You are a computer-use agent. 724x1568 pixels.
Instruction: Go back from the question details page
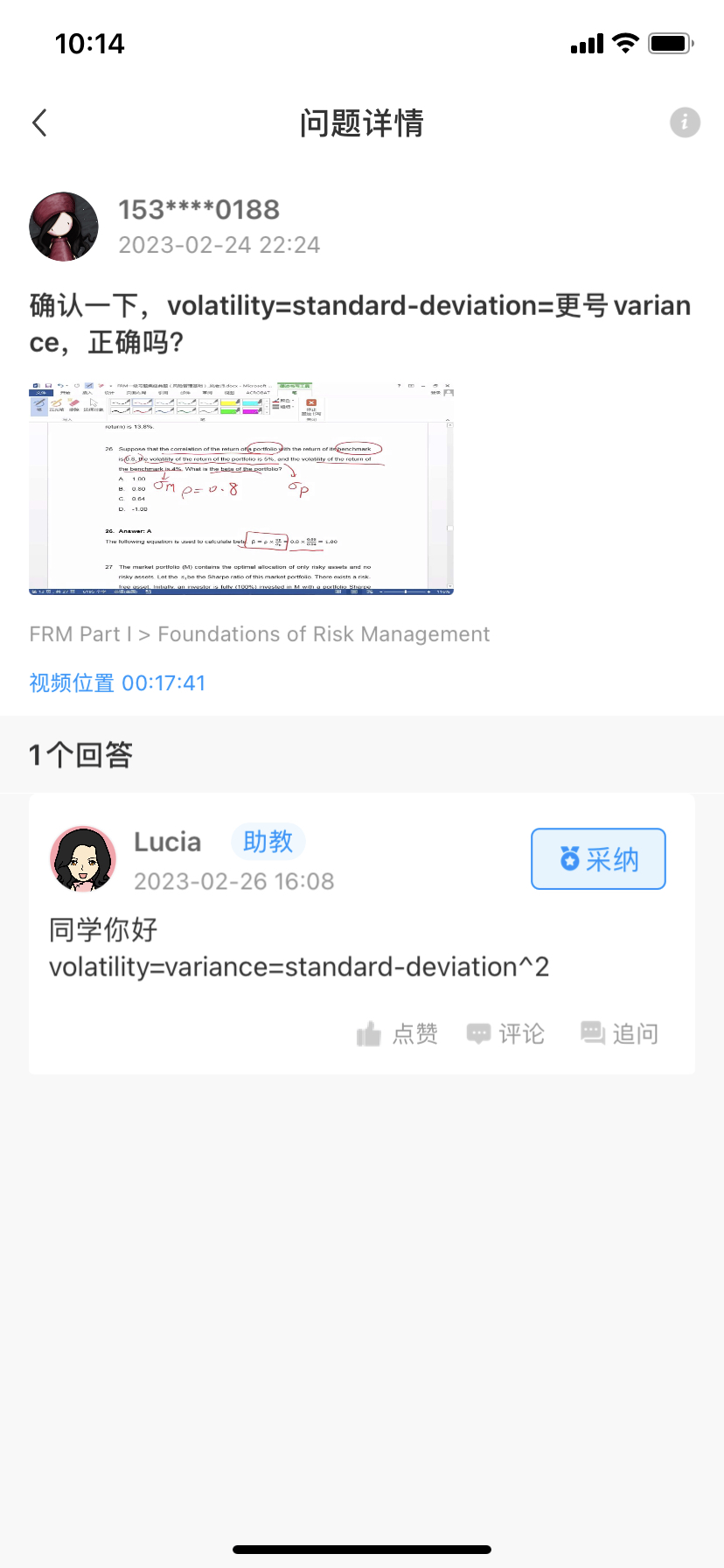[39, 123]
